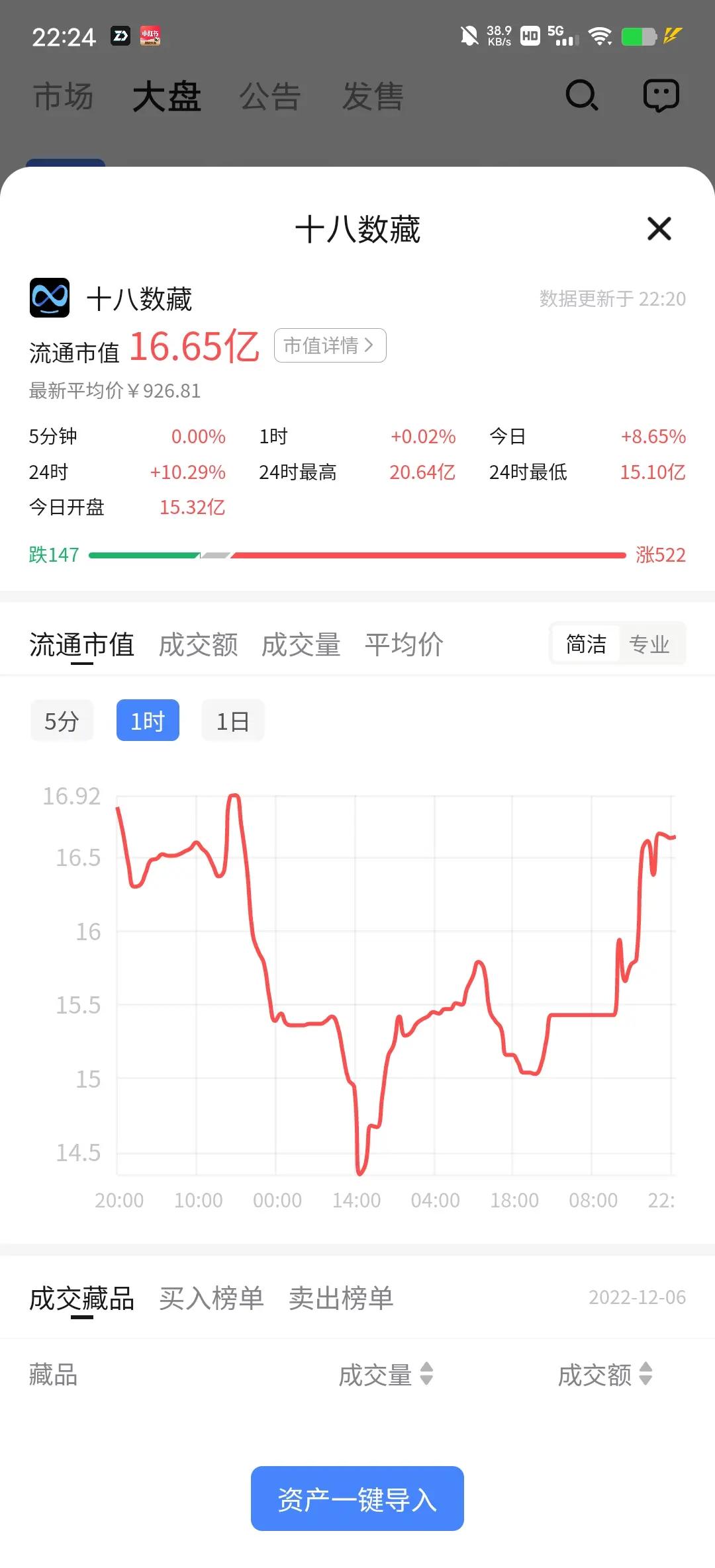Tap the Wi-Fi icon in the status bar
Image resolution: width=715 pixels, height=1568 pixels.
(x=600, y=36)
